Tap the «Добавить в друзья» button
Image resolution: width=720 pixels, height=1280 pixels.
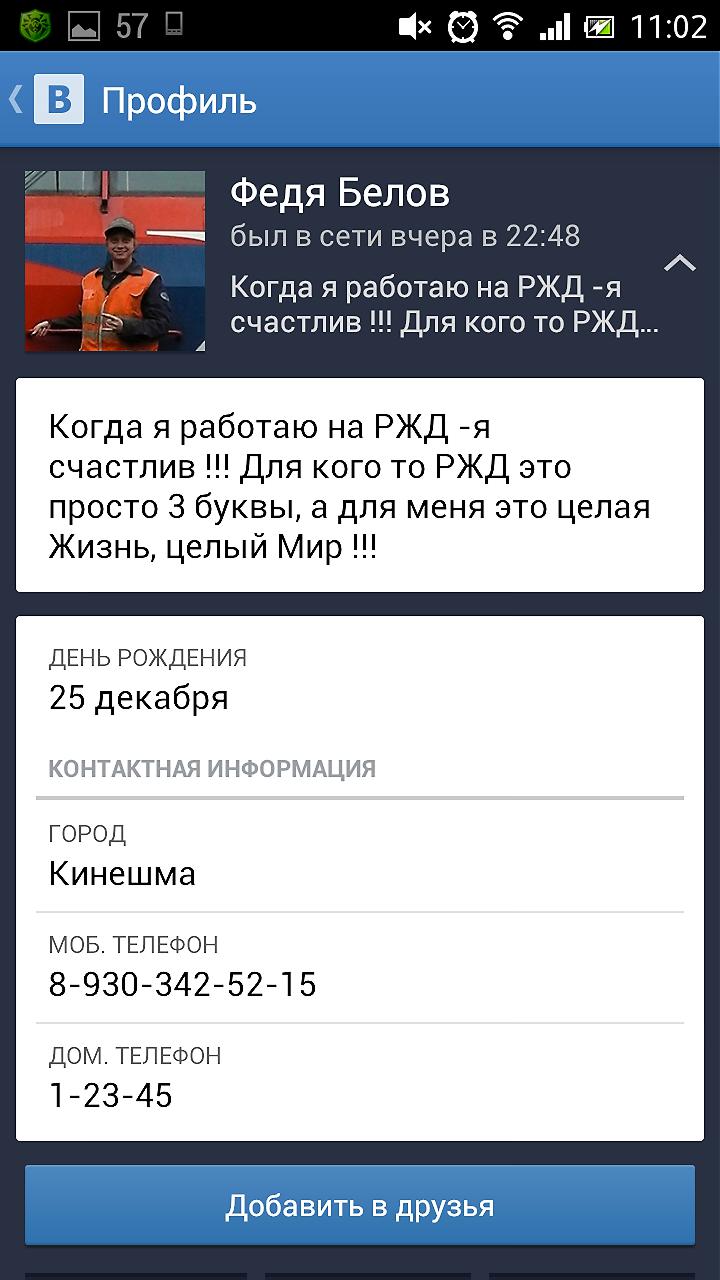coord(360,1205)
